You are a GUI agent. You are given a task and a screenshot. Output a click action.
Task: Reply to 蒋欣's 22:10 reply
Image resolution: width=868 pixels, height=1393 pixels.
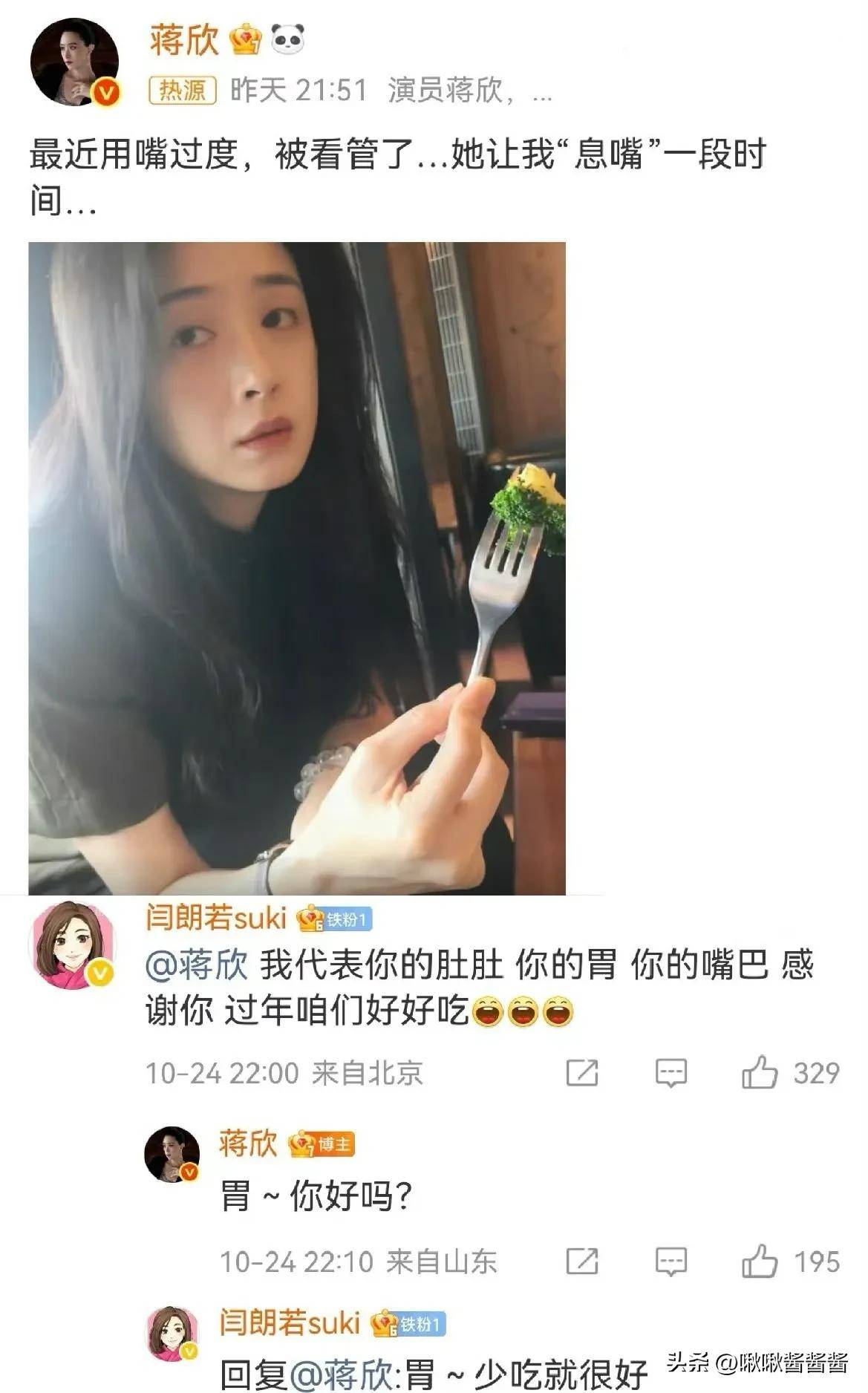point(670,1262)
